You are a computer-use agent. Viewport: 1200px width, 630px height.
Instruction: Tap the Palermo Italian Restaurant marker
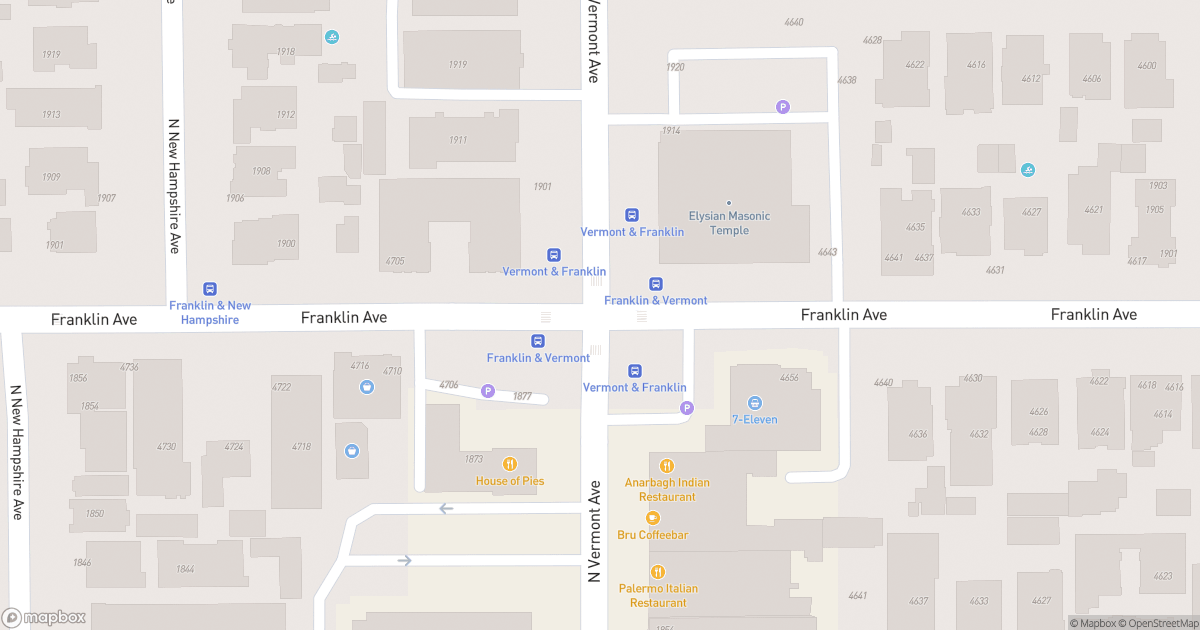coord(658,572)
